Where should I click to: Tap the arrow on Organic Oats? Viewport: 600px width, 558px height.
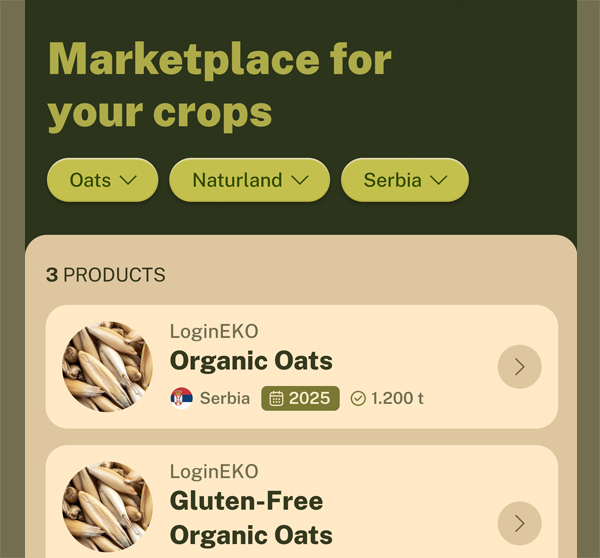[519, 367]
